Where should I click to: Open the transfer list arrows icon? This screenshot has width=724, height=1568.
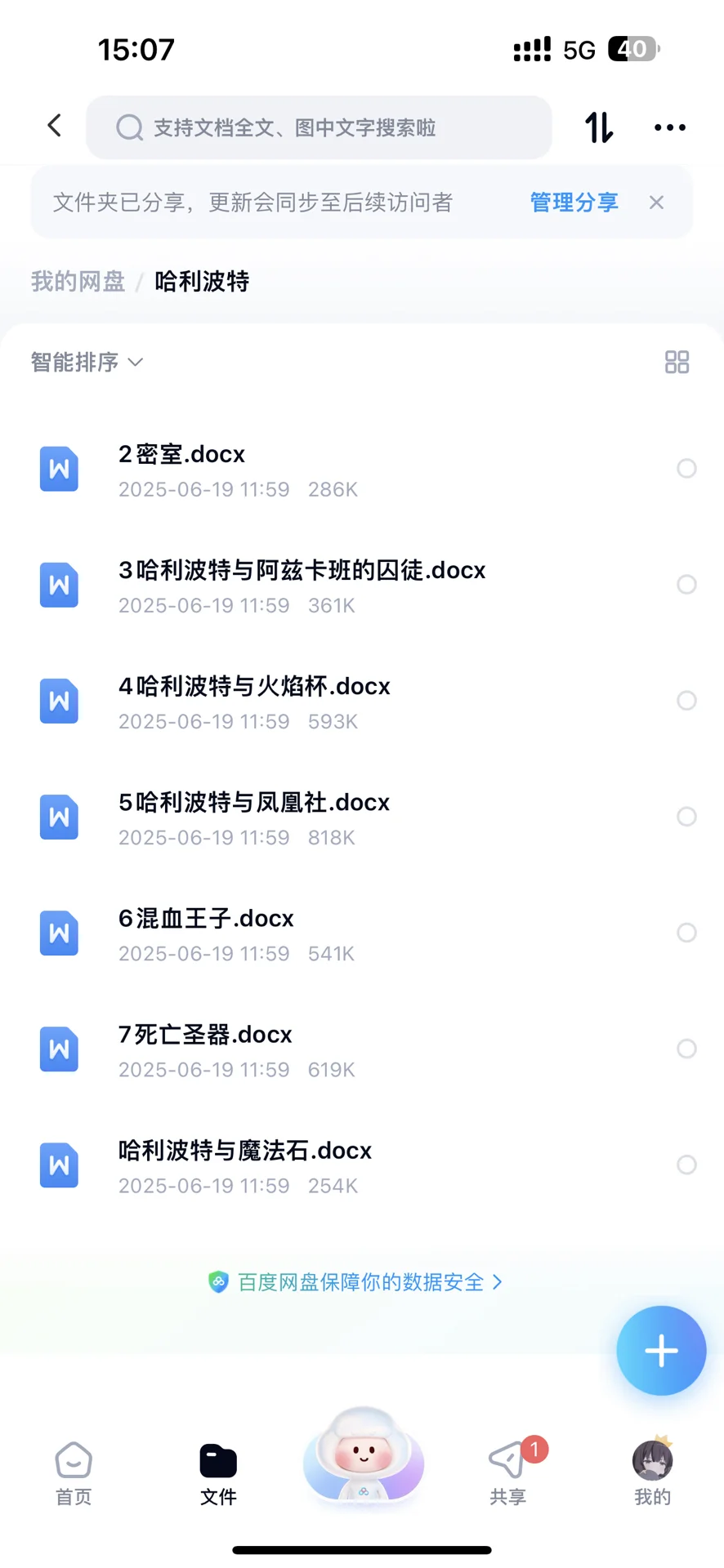[599, 127]
